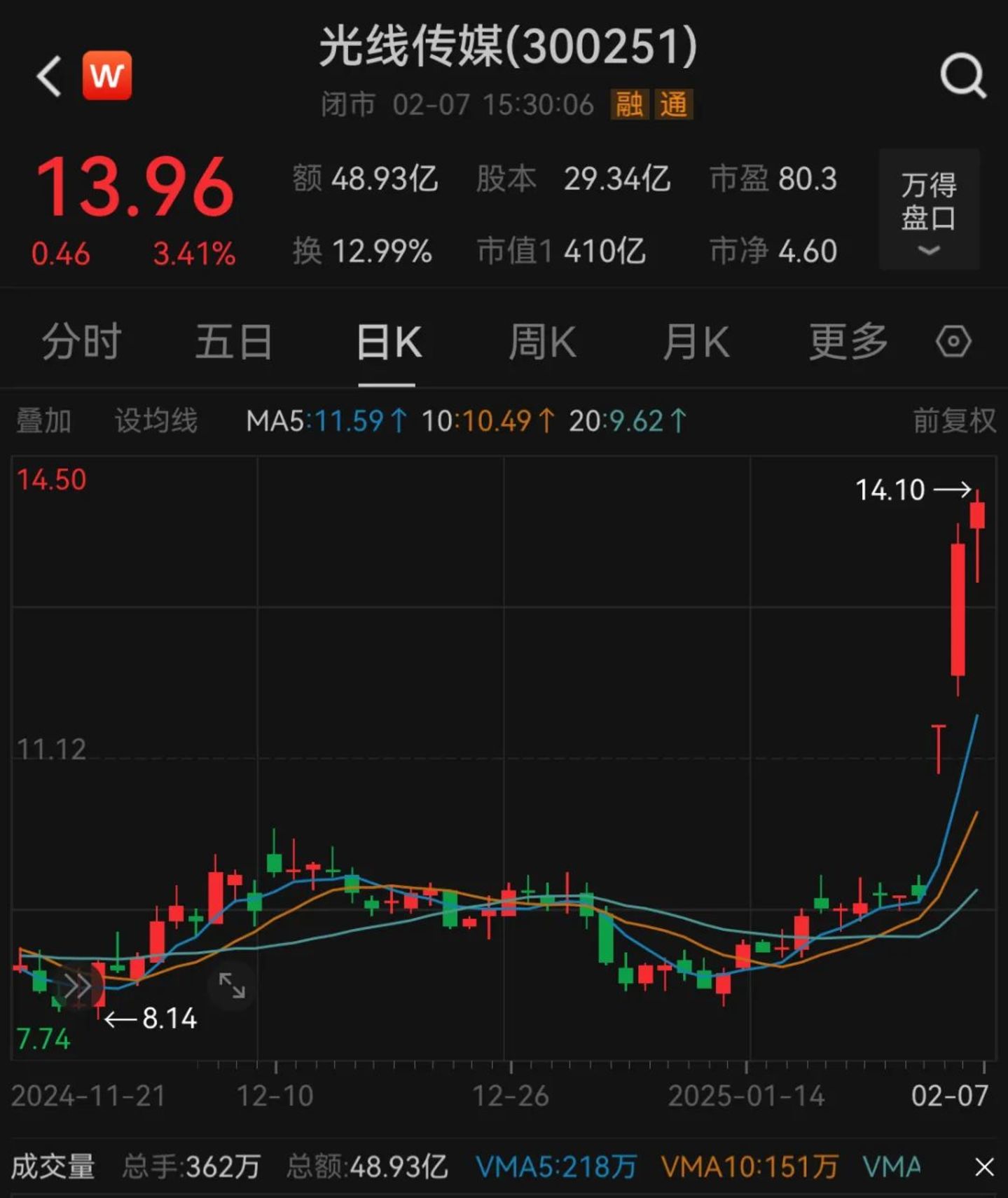Image resolution: width=1008 pixels, height=1198 pixels.
Task: Switch to the 五日 chart tab
Action: [233, 342]
